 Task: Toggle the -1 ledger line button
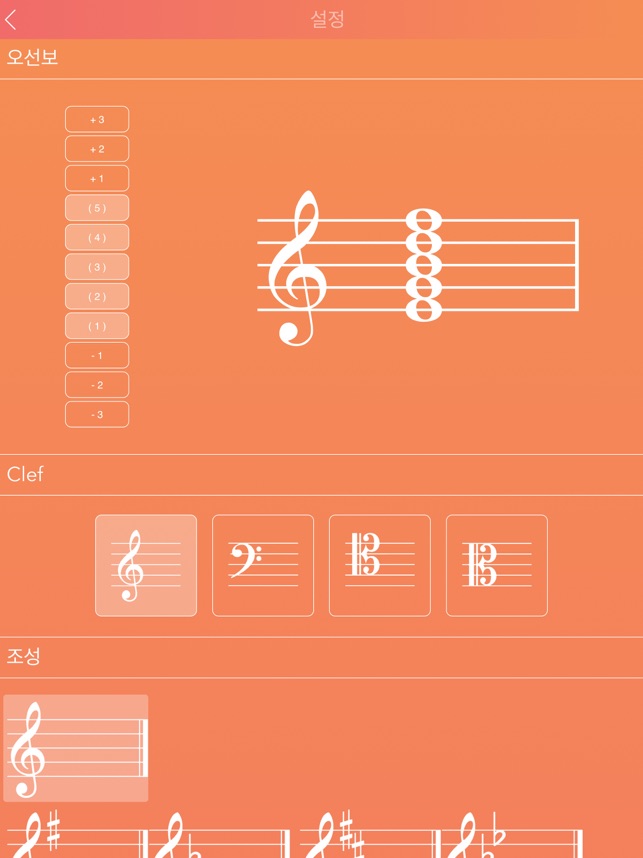point(97,356)
